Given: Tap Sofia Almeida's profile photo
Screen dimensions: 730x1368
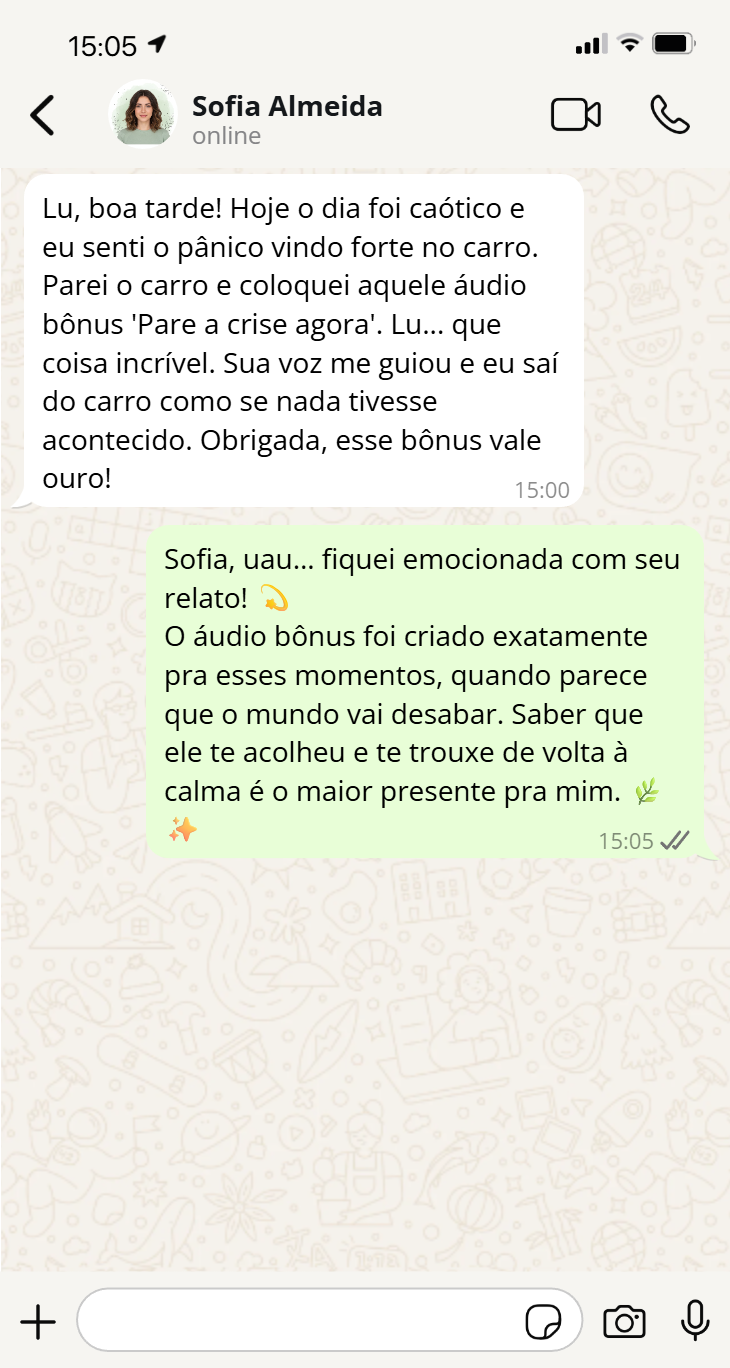Looking at the screenshot, I should coord(142,113).
